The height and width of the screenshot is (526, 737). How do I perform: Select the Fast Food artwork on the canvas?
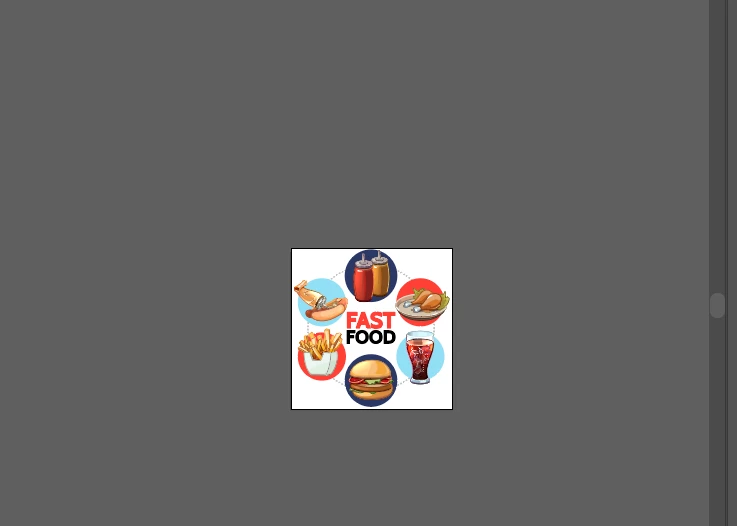(371, 329)
